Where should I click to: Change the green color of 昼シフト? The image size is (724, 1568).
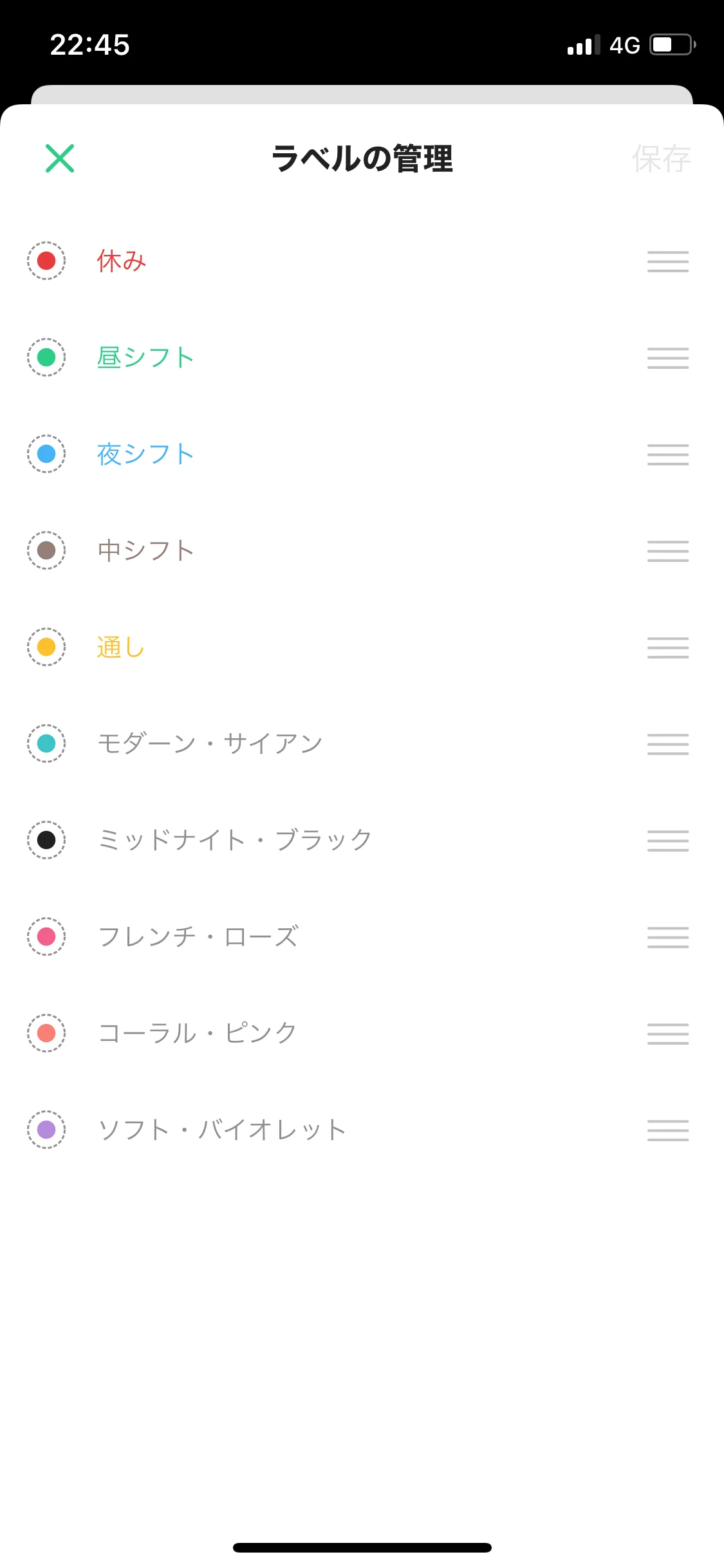click(46, 357)
